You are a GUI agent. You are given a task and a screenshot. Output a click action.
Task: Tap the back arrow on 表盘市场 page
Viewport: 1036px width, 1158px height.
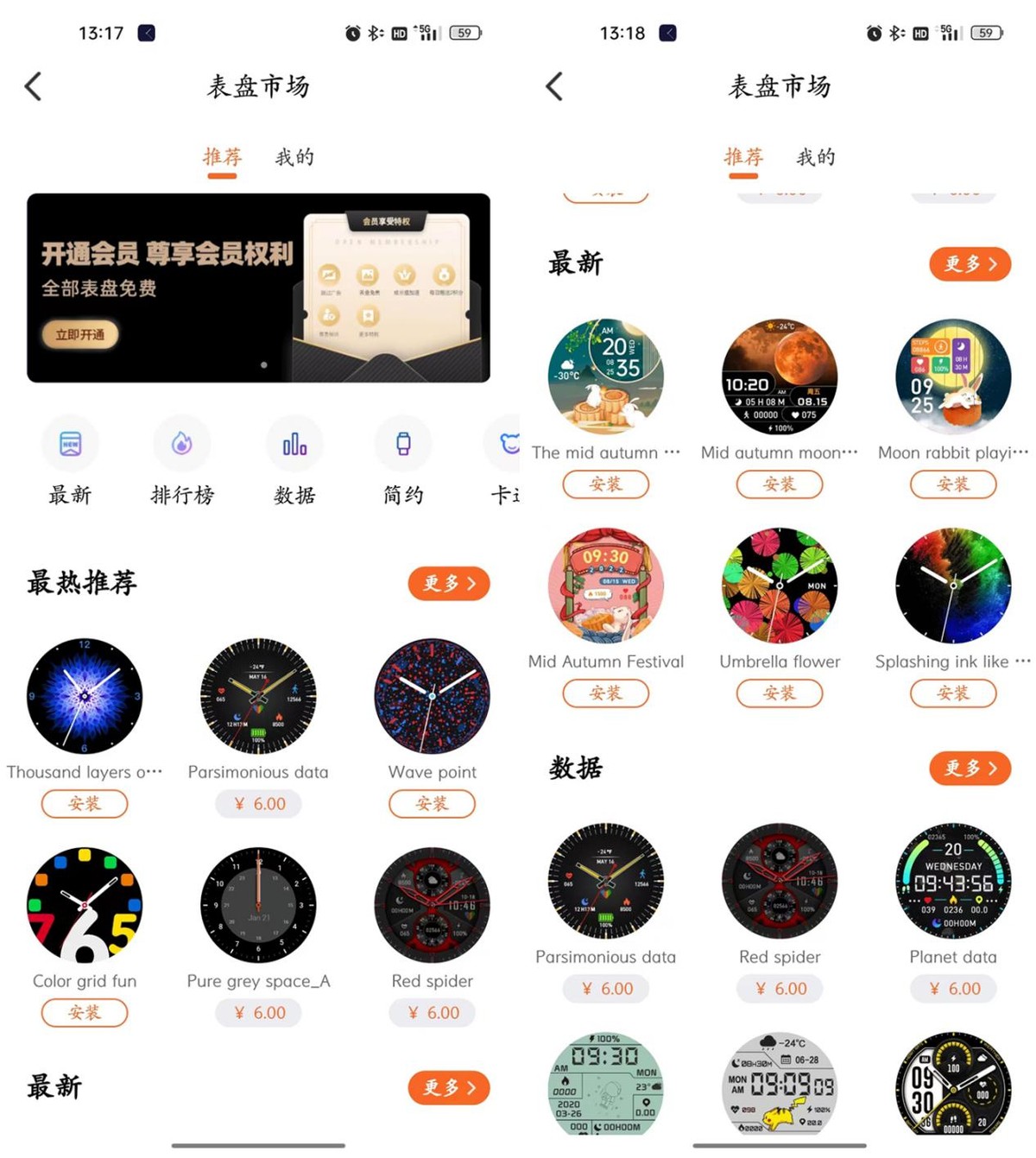[x=33, y=86]
